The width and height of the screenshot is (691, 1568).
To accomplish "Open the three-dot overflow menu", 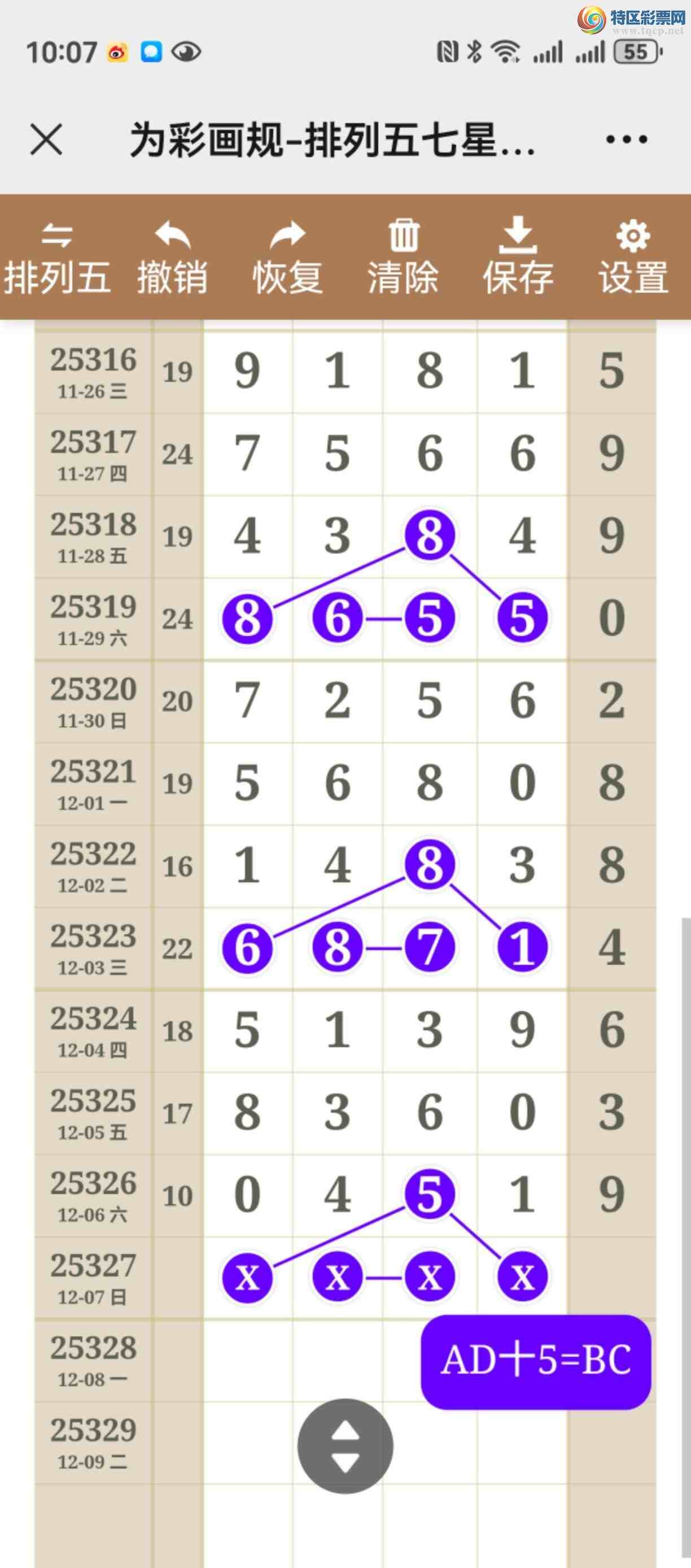I will 626,140.
